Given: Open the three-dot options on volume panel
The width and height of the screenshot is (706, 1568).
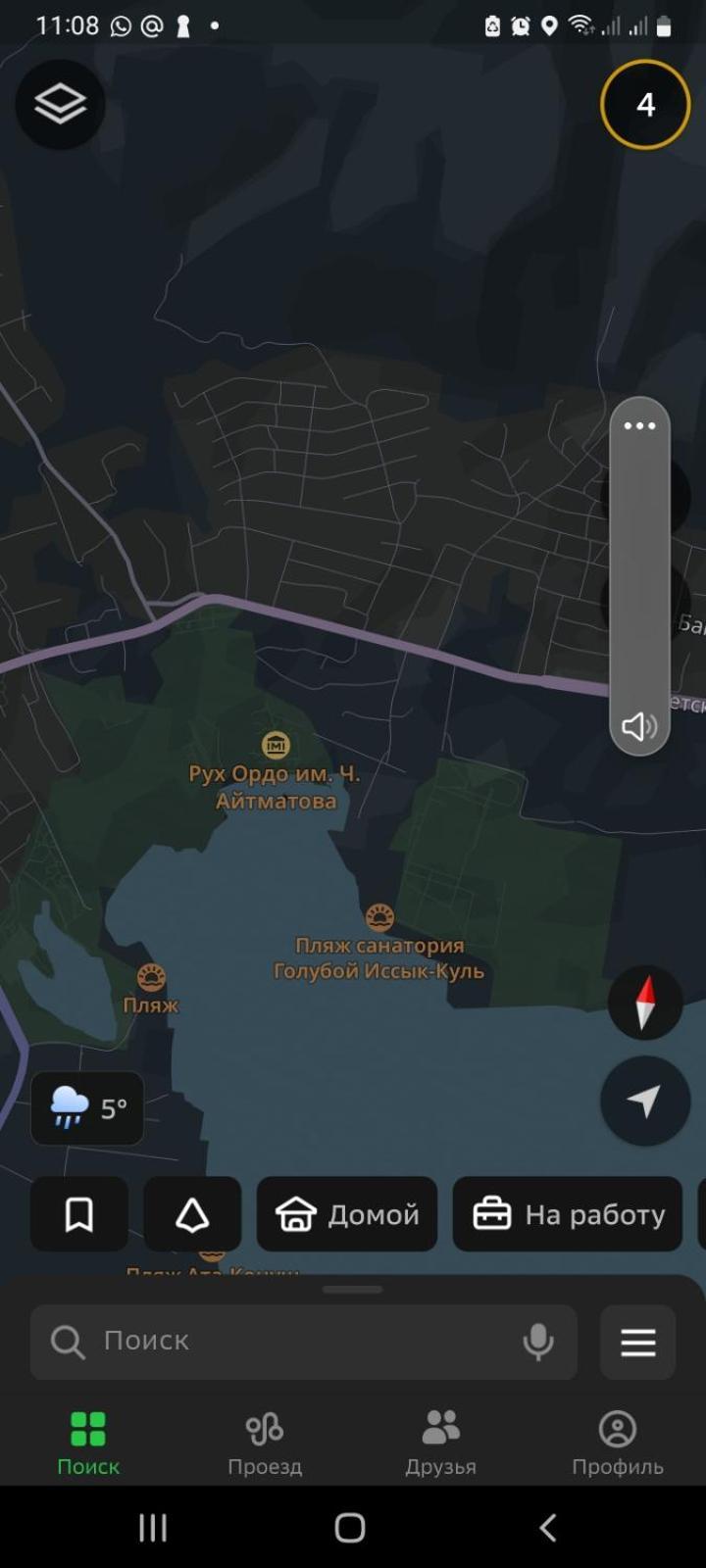Looking at the screenshot, I should click(639, 425).
